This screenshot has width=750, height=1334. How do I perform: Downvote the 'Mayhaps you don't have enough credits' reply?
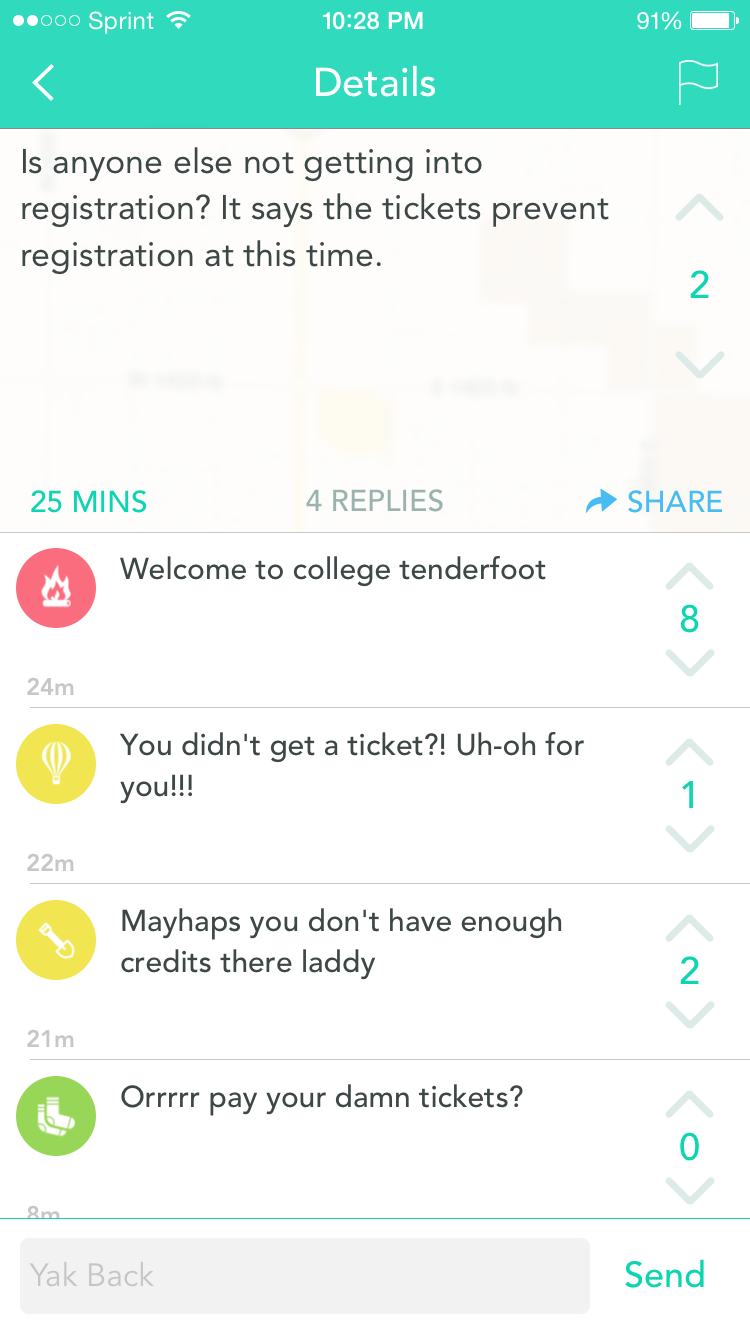pyautogui.click(x=689, y=1014)
